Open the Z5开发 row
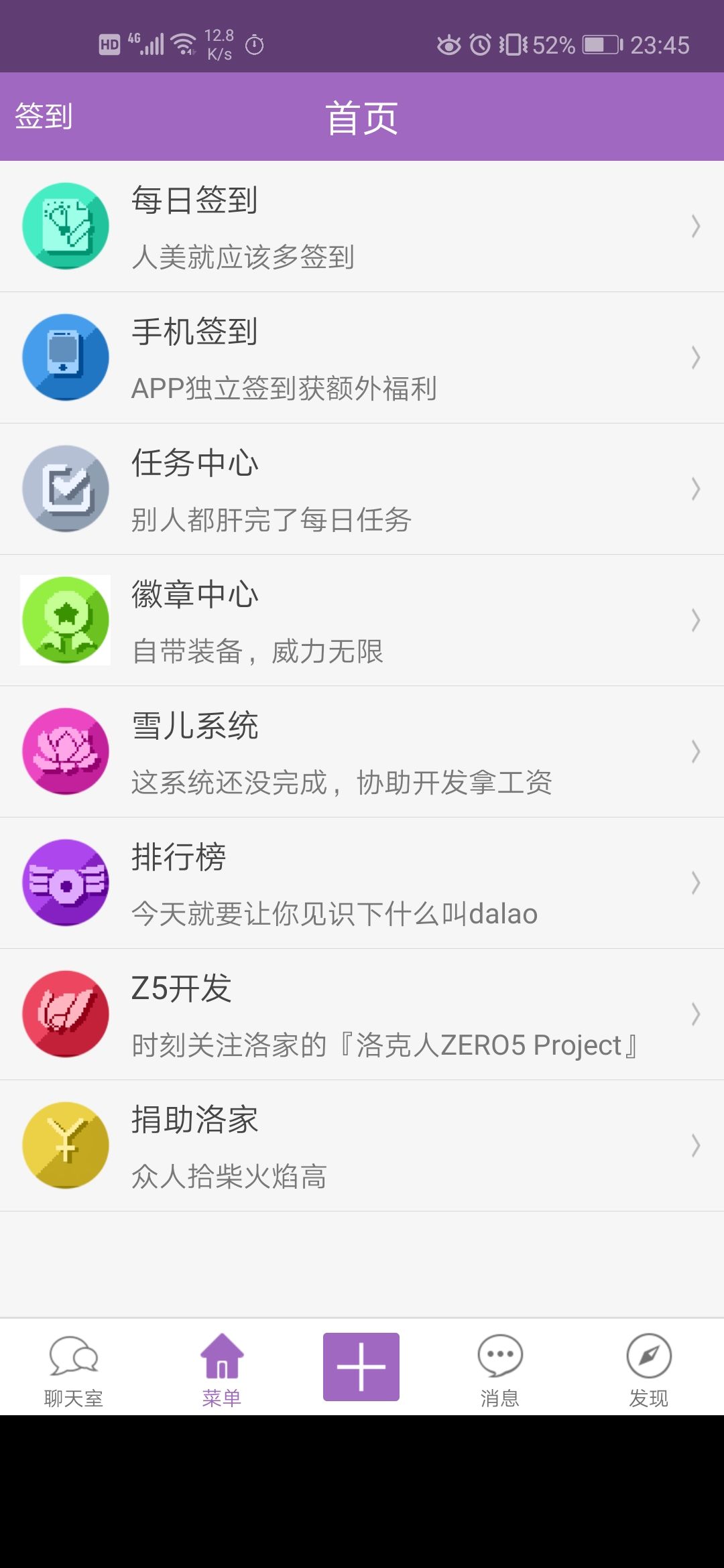This screenshot has height=1568, width=724. tap(362, 1015)
